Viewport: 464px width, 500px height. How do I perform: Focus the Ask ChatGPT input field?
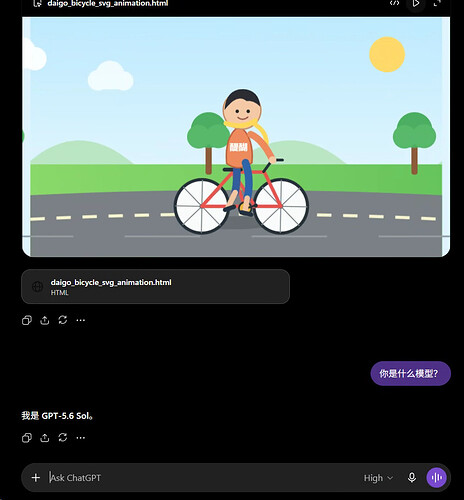click(x=203, y=478)
